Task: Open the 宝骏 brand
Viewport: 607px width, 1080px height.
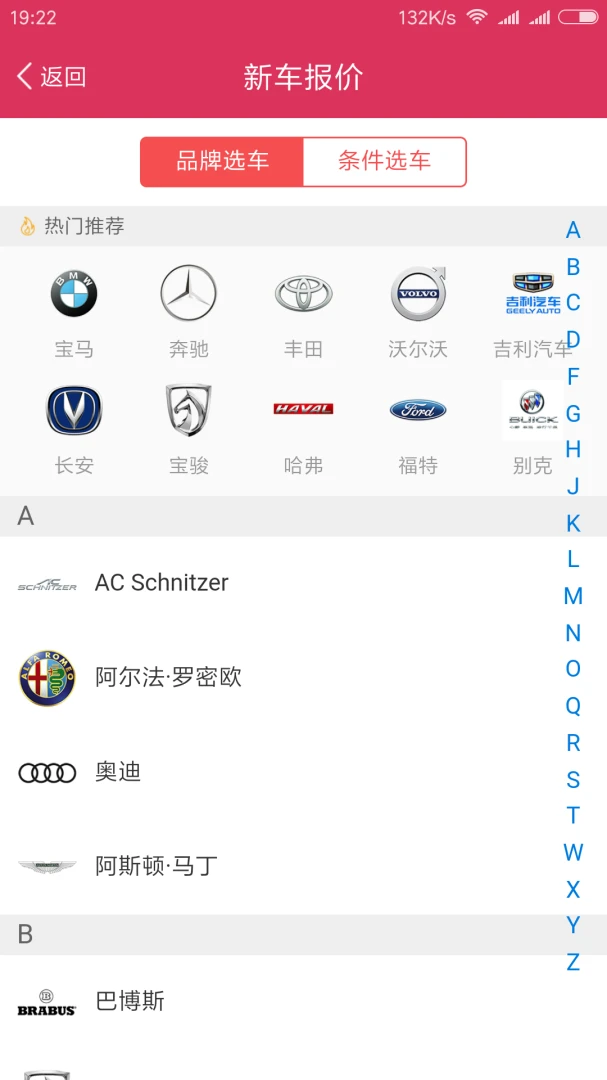Action: pyautogui.click(x=188, y=428)
